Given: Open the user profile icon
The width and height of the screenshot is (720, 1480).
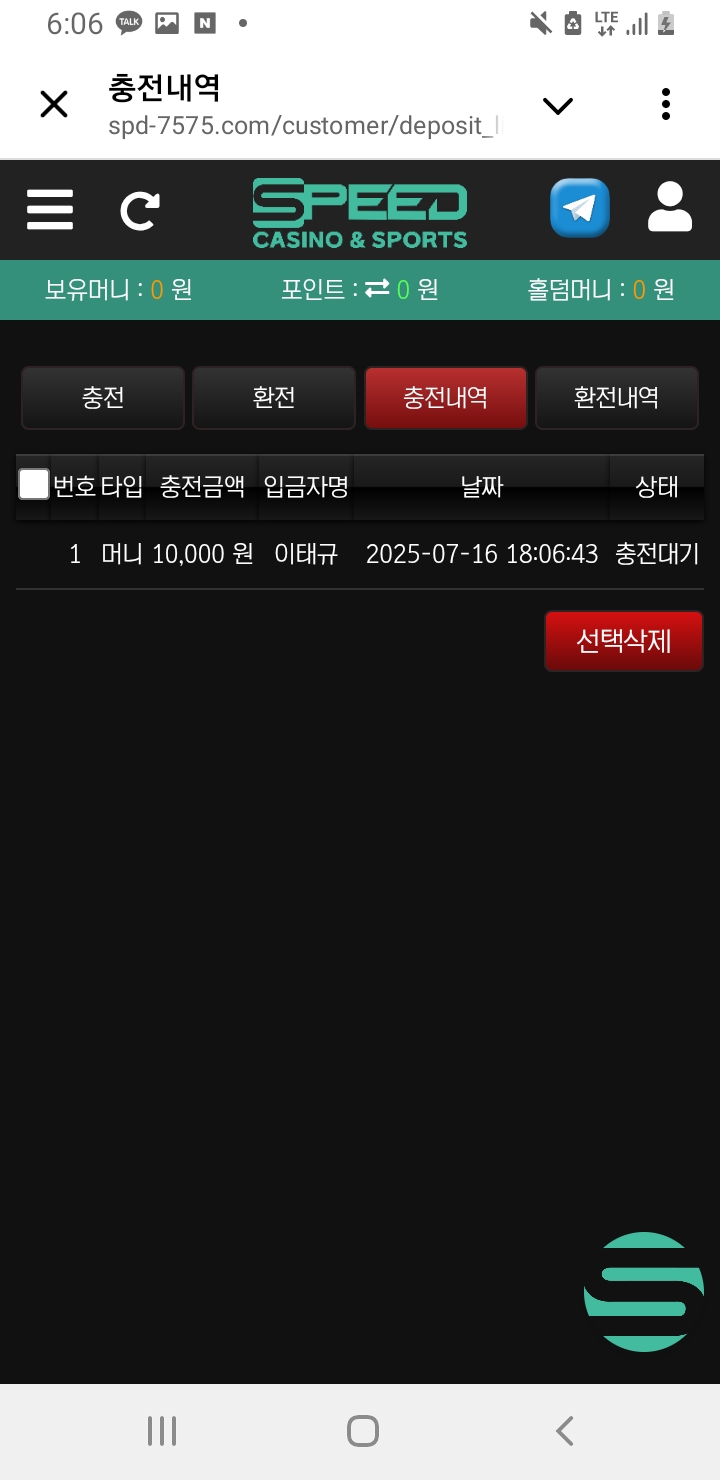Looking at the screenshot, I should point(669,208).
